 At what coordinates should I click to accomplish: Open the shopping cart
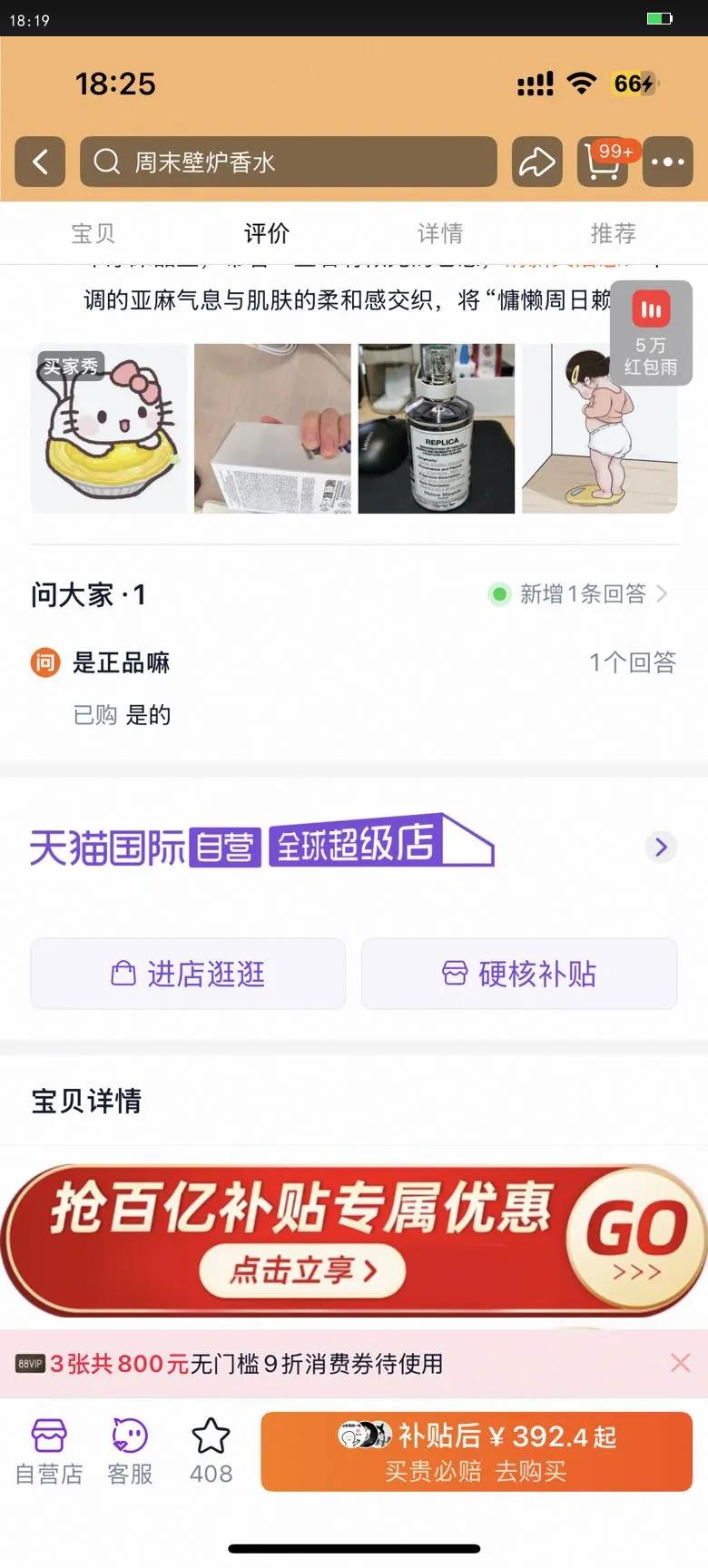603,162
